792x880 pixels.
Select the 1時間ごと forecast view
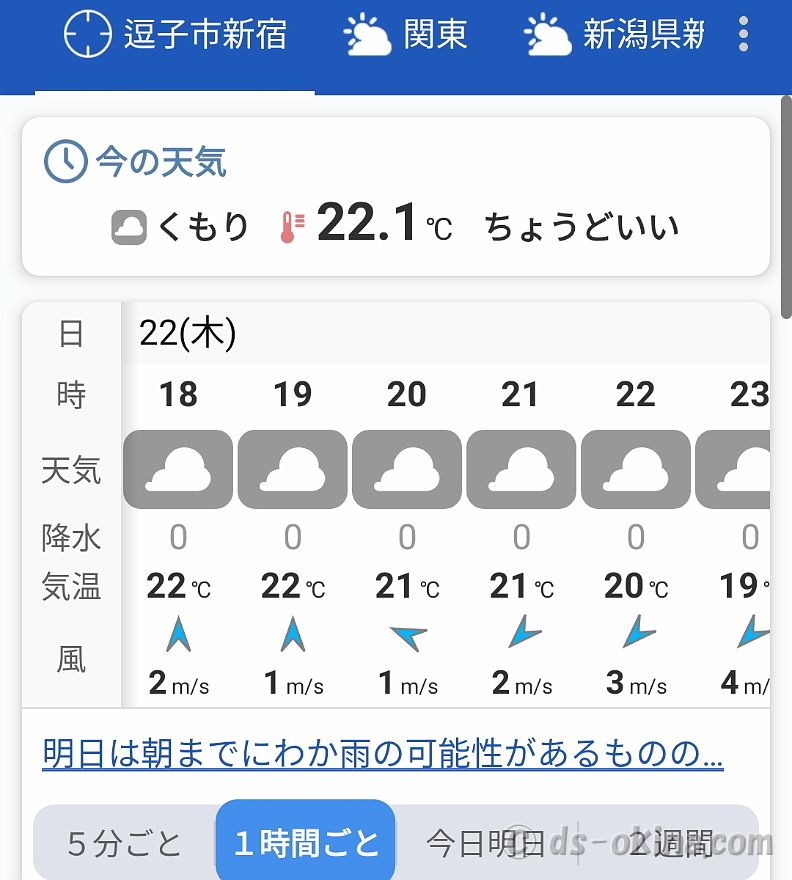pos(306,843)
